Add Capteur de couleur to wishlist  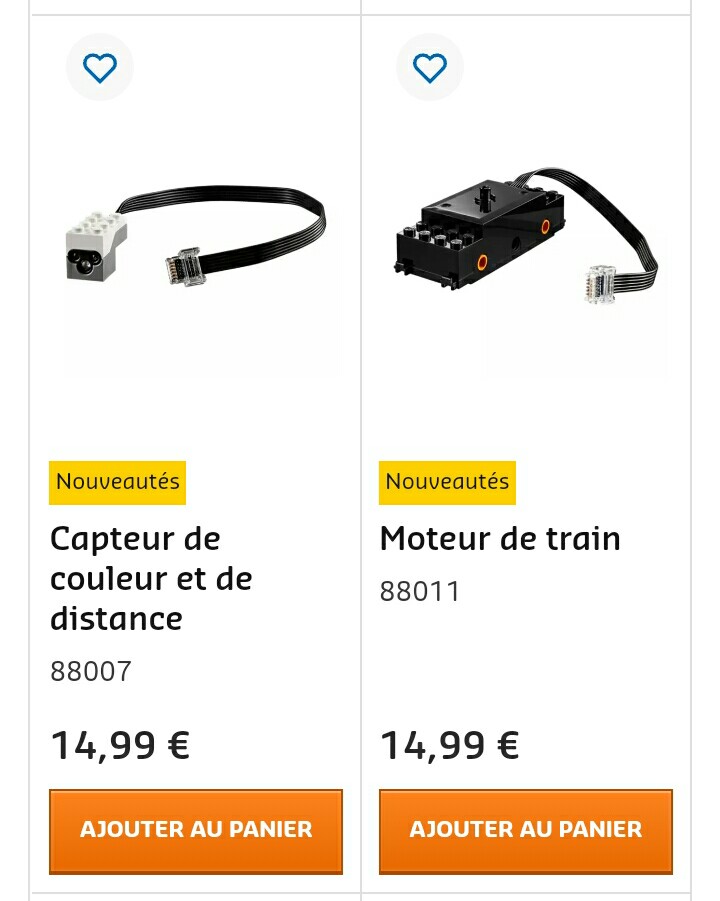pyautogui.click(x=99, y=68)
